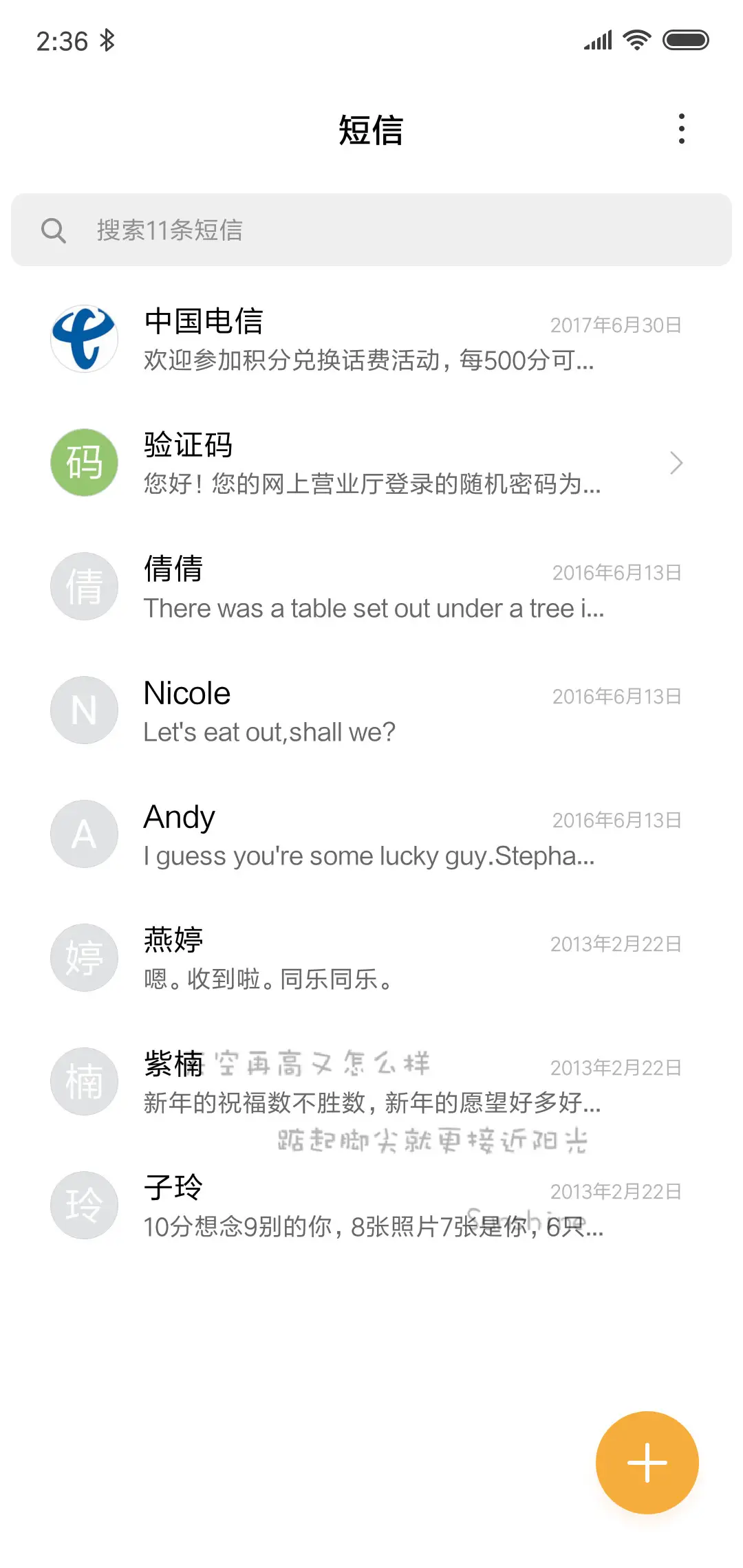Tap the search magnifier icon
Image resolution: width=743 pixels, height=1568 pixels.
point(55,230)
